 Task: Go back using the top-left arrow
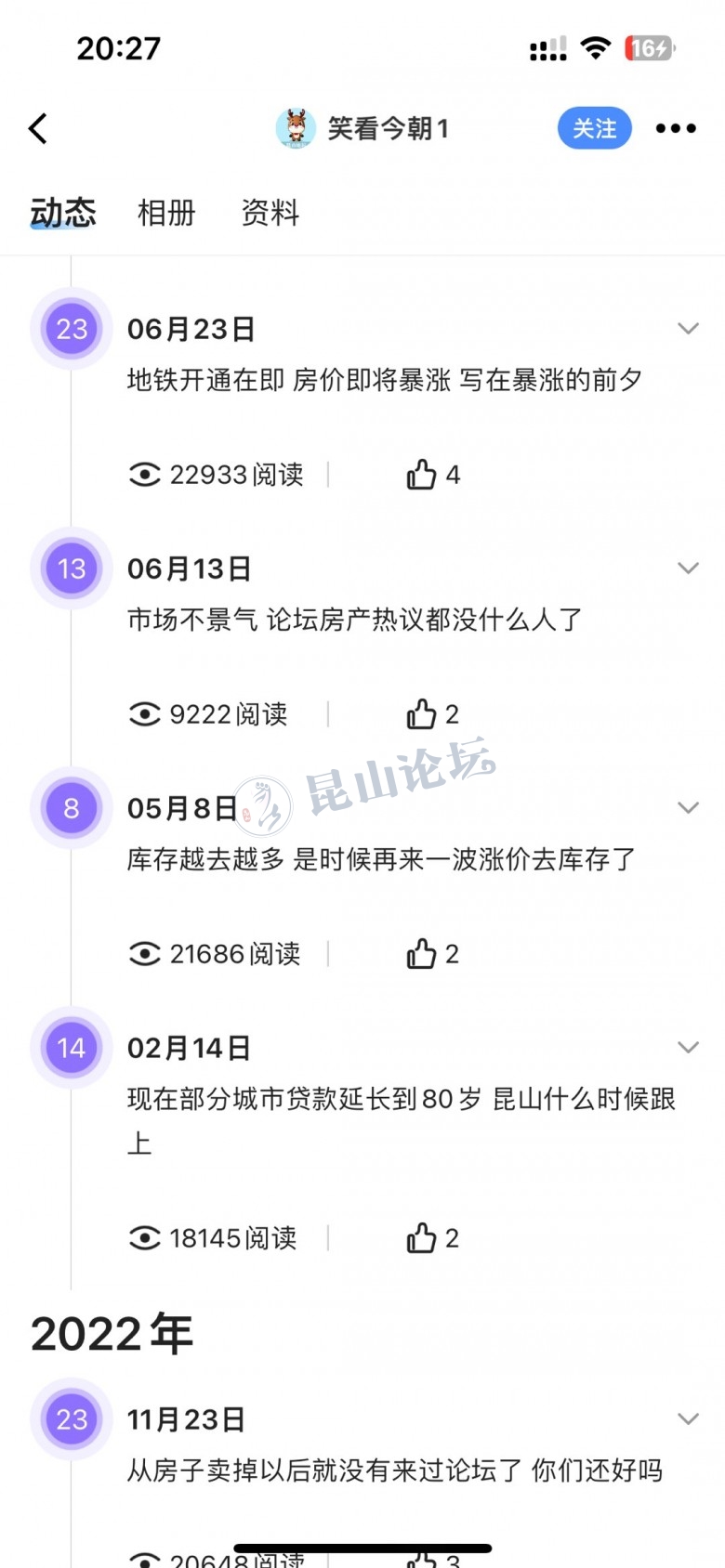(38, 128)
